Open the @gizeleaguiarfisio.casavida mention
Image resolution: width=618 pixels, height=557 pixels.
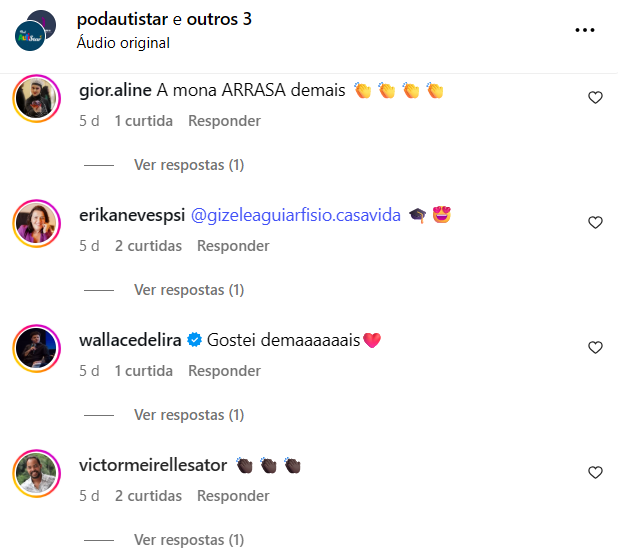point(295,215)
